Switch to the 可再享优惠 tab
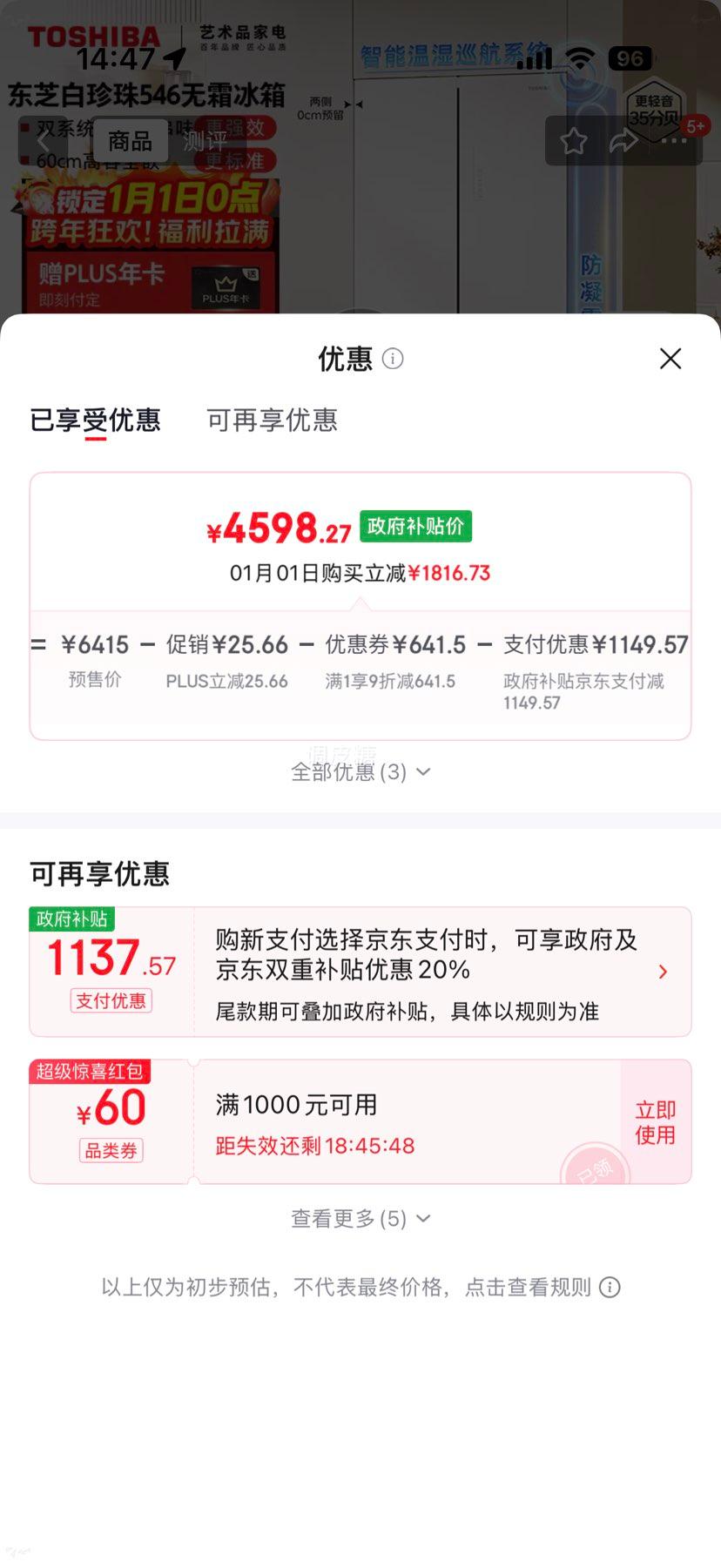Viewport: 721px width, 1568px height. click(x=271, y=421)
